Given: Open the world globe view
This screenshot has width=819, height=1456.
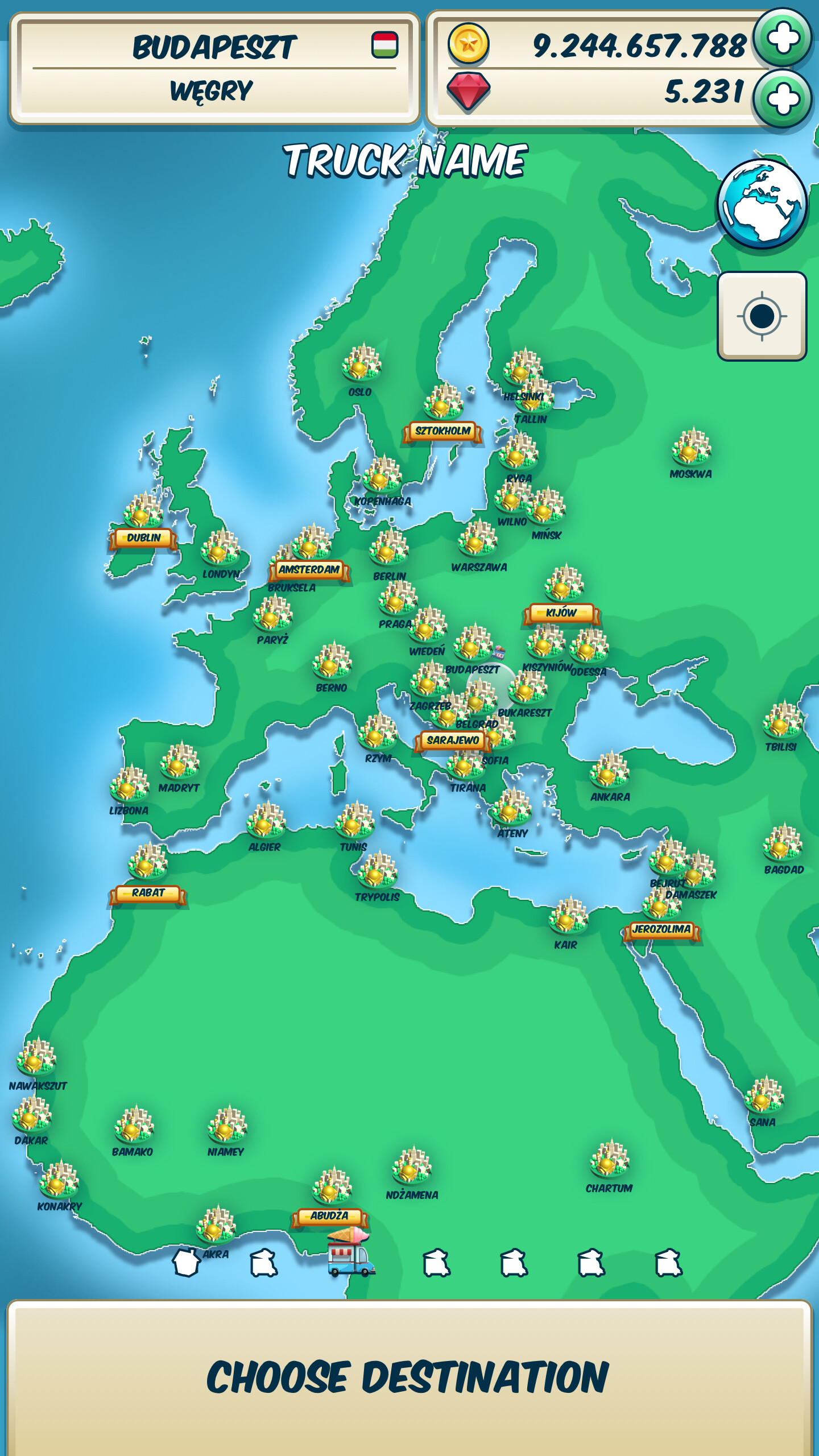Looking at the screenshot, I should (x=762, y=204).
